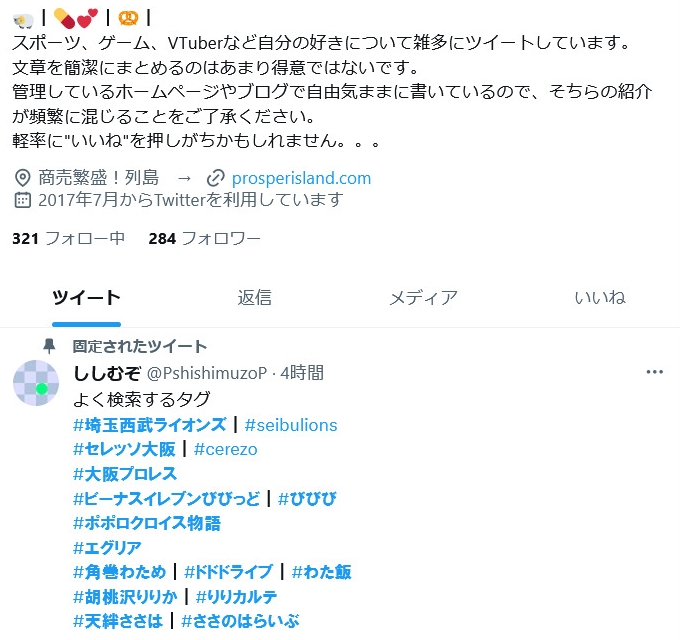Open the prosperisland.com website link

tap(300, 178)
